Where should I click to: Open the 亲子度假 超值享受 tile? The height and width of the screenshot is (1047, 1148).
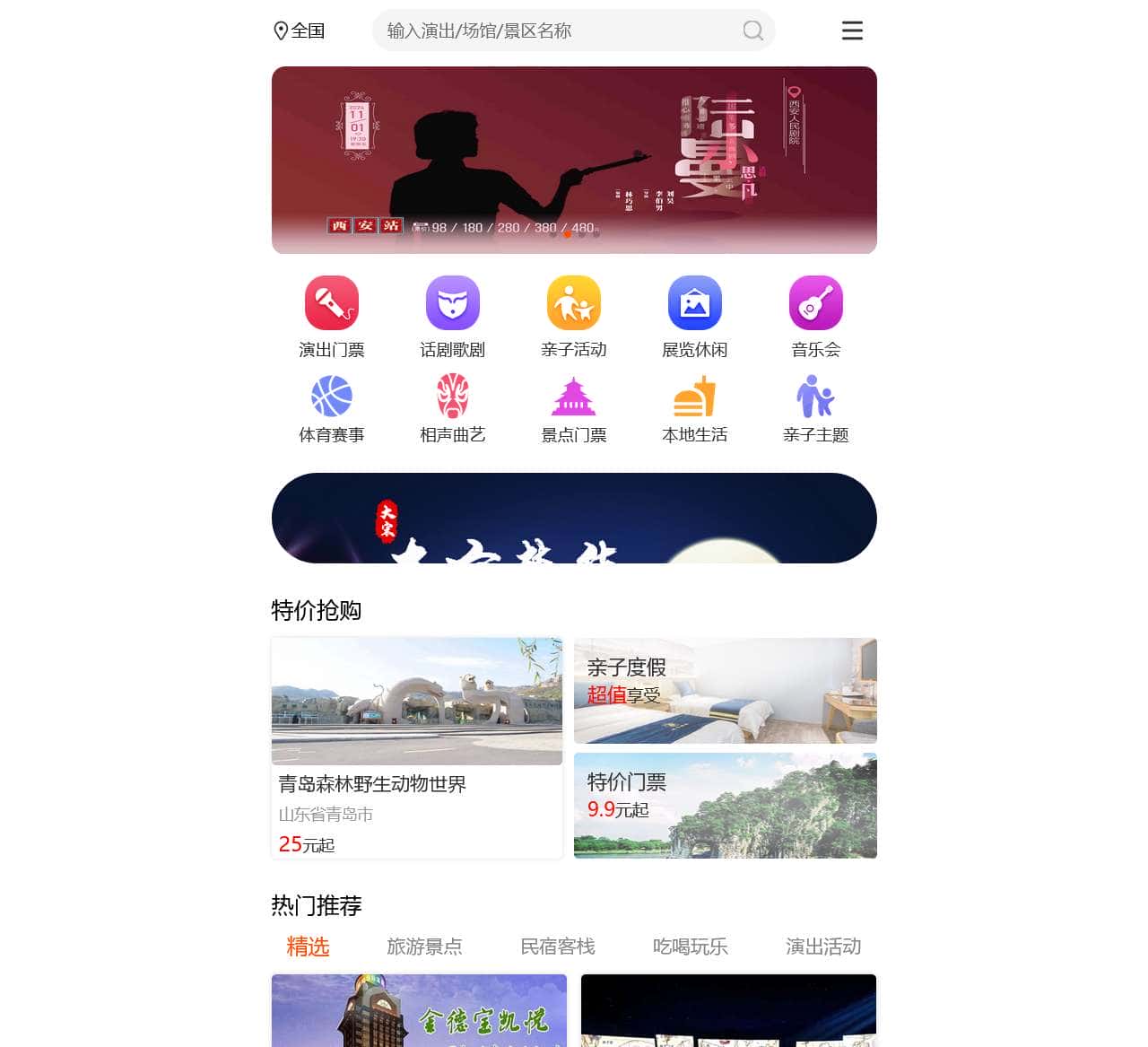[x=725, y=691]
